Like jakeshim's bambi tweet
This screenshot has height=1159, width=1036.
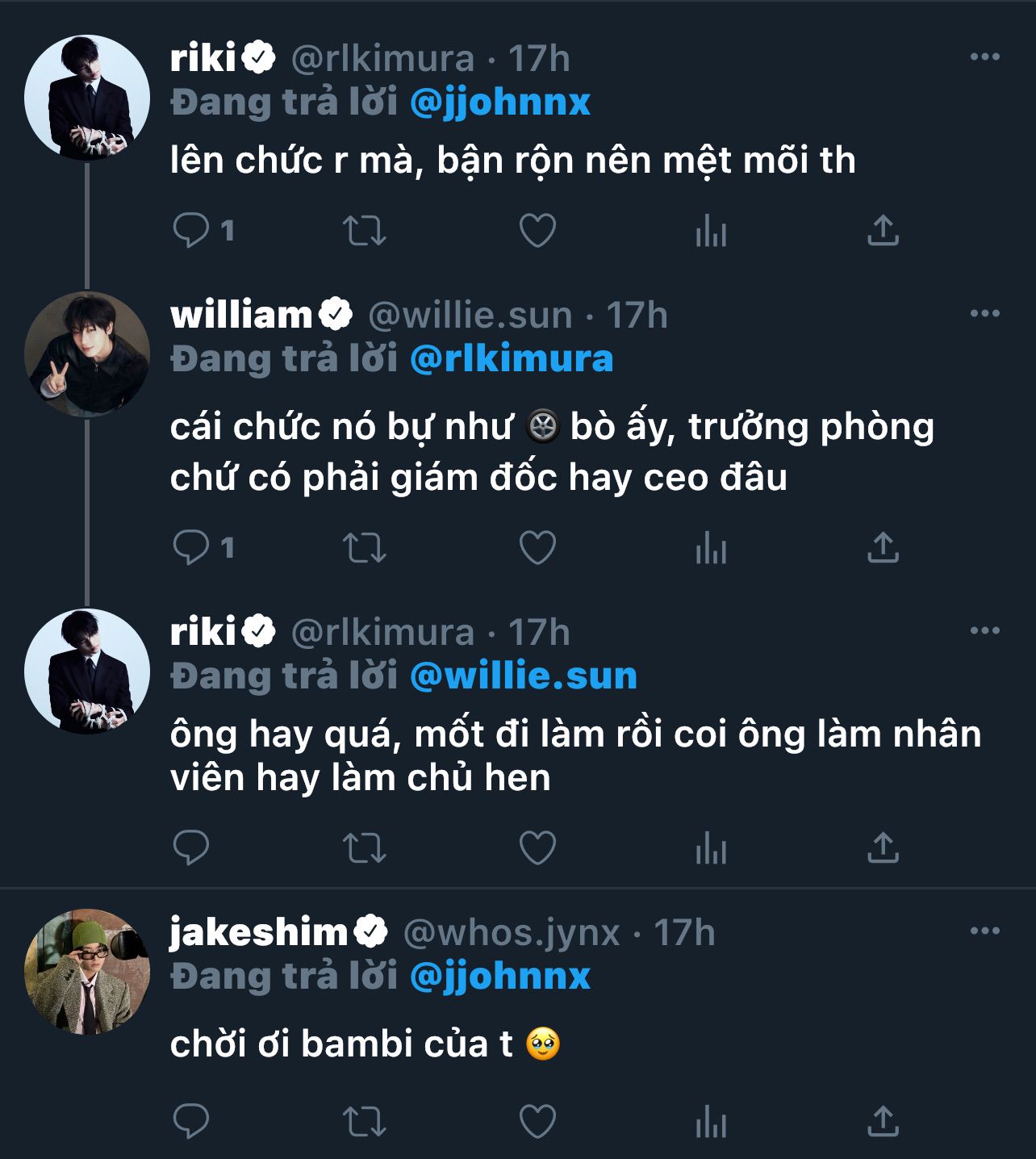(x=537, y=1122)
